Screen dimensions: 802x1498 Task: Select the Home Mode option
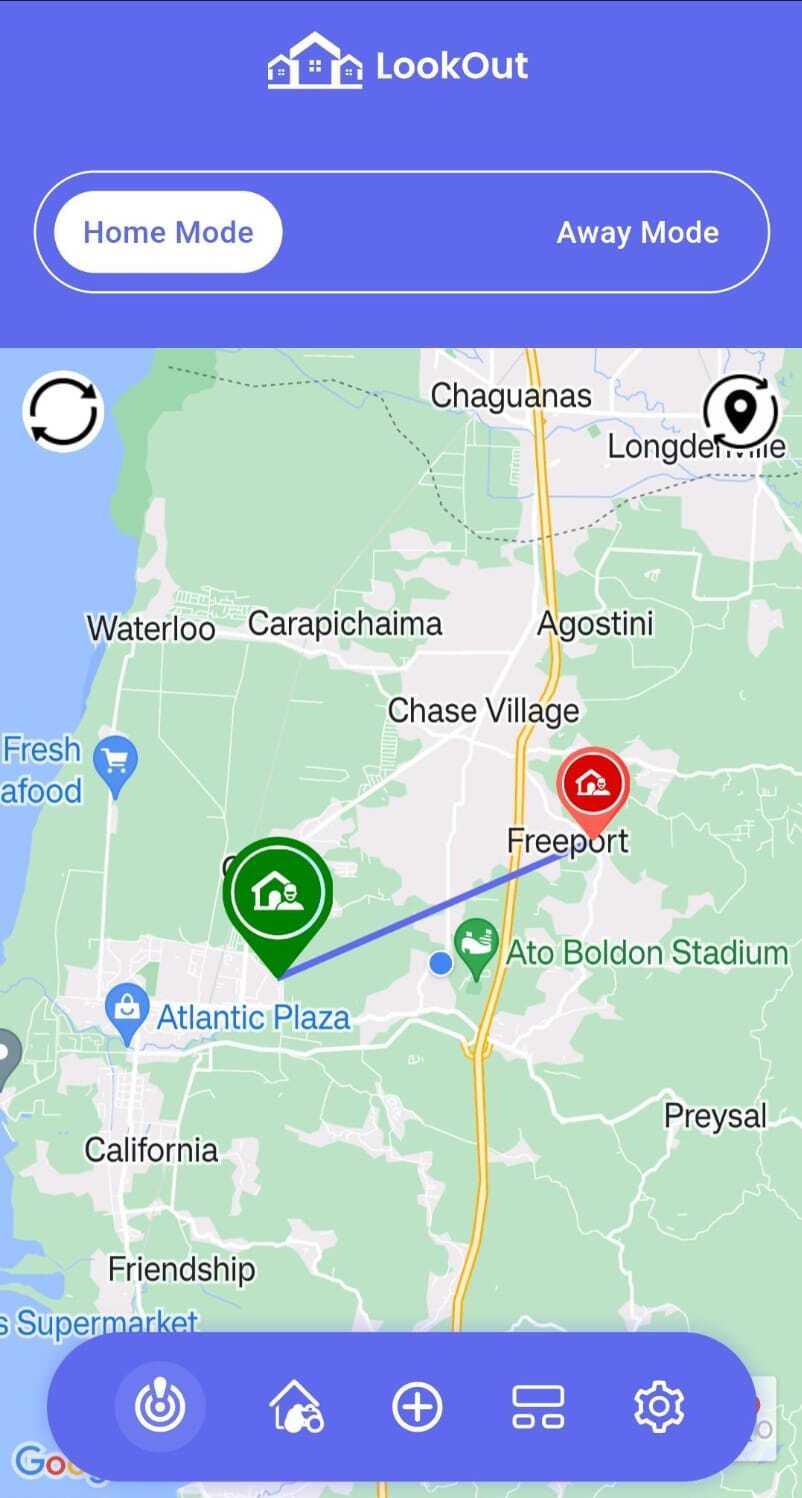click(x=168, y=233)
